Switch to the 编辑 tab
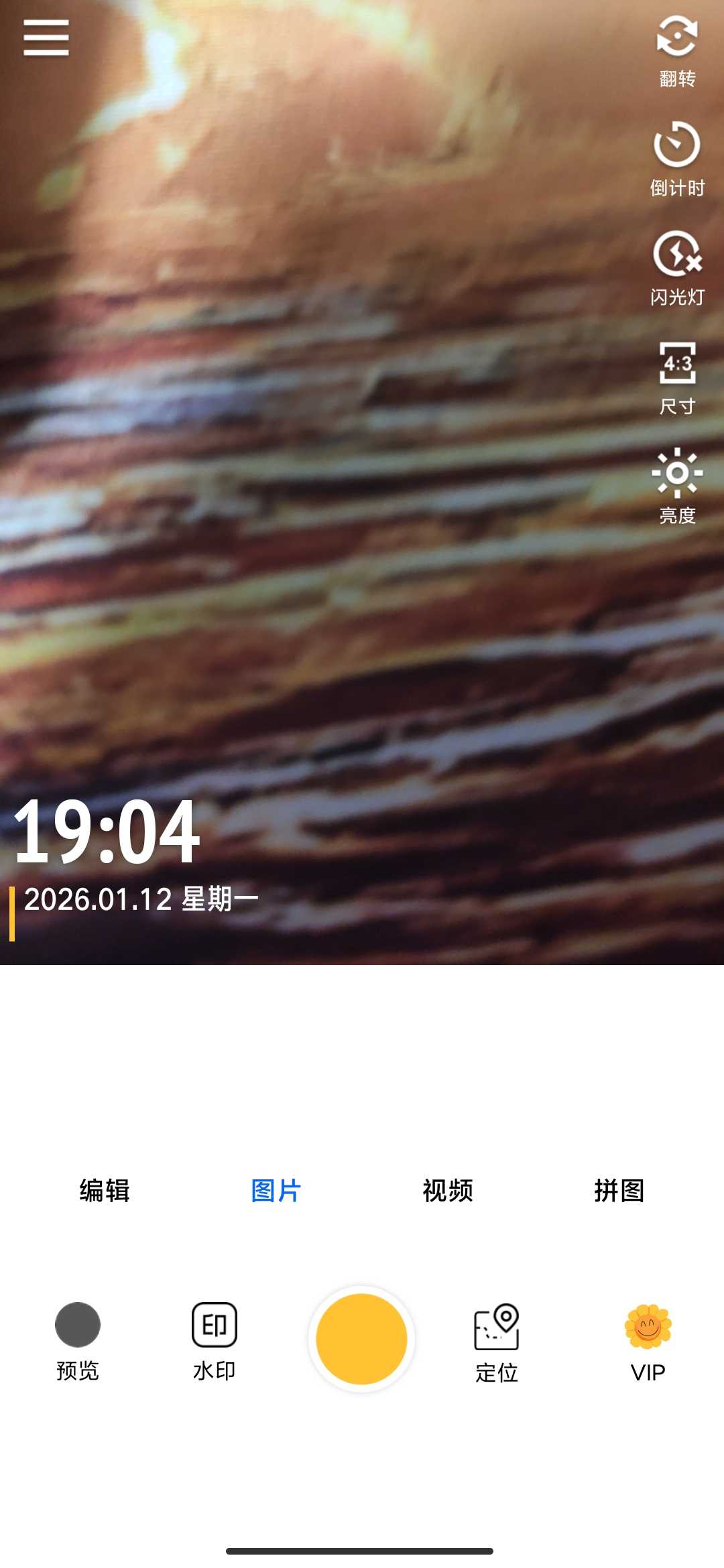This screenshot has height=1568, width=724. pyautogui.click(x=105, y=1191)
